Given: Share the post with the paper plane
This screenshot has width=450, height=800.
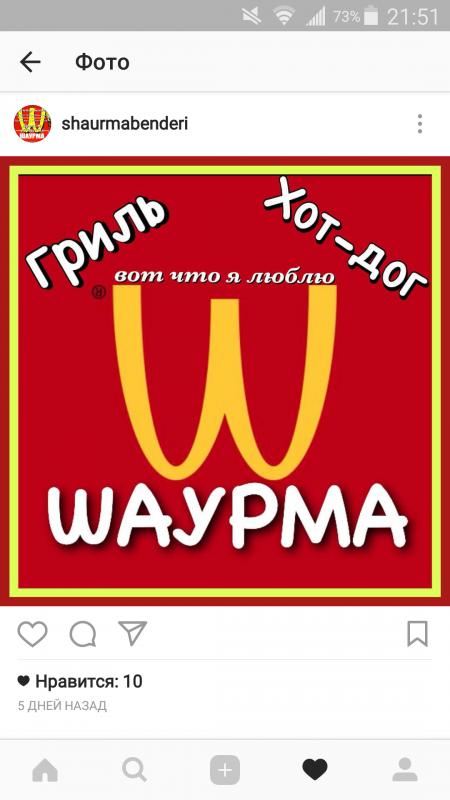Looking at the screenshot, I should click(x=132, y=633).
